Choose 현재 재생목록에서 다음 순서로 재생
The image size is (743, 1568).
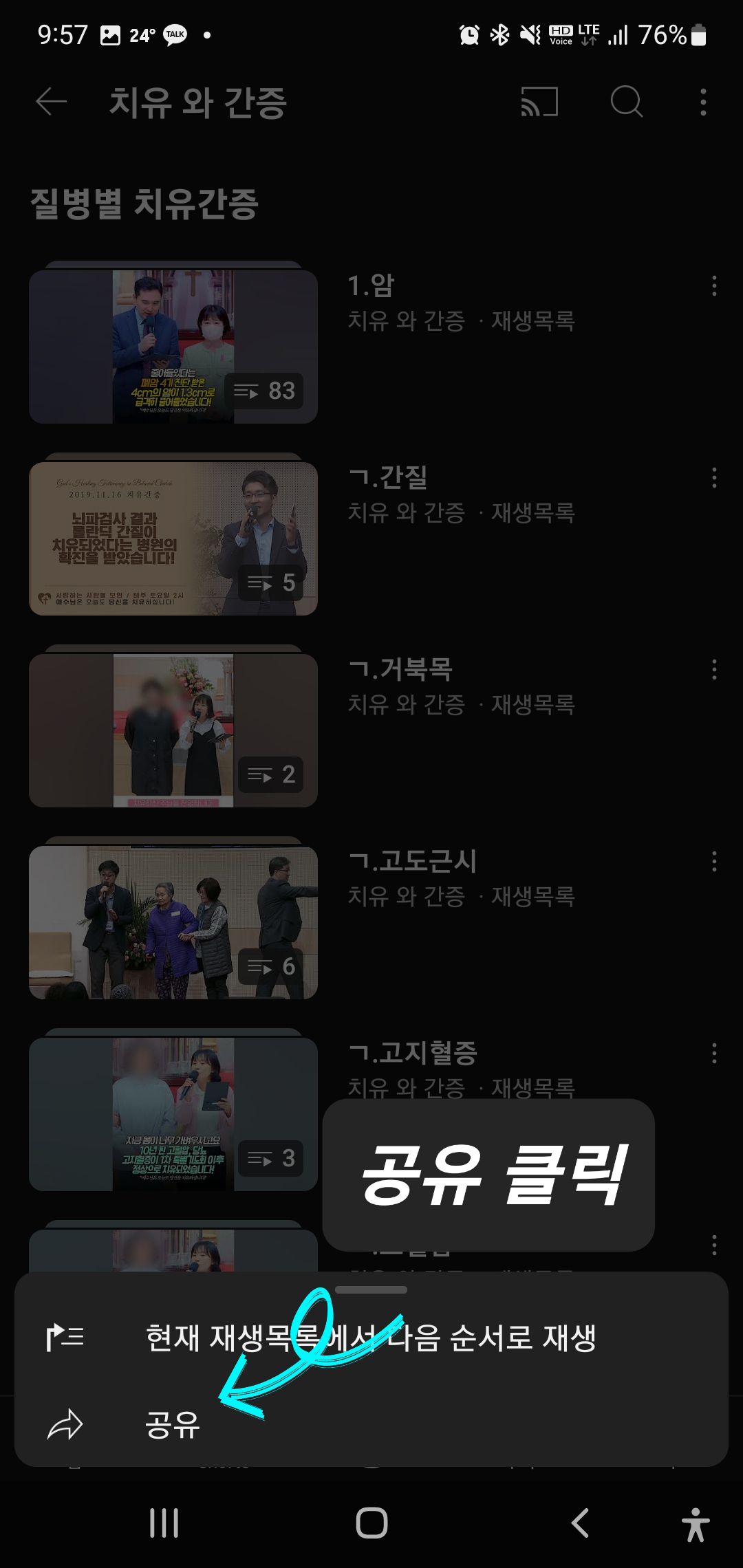(370, 1338)
